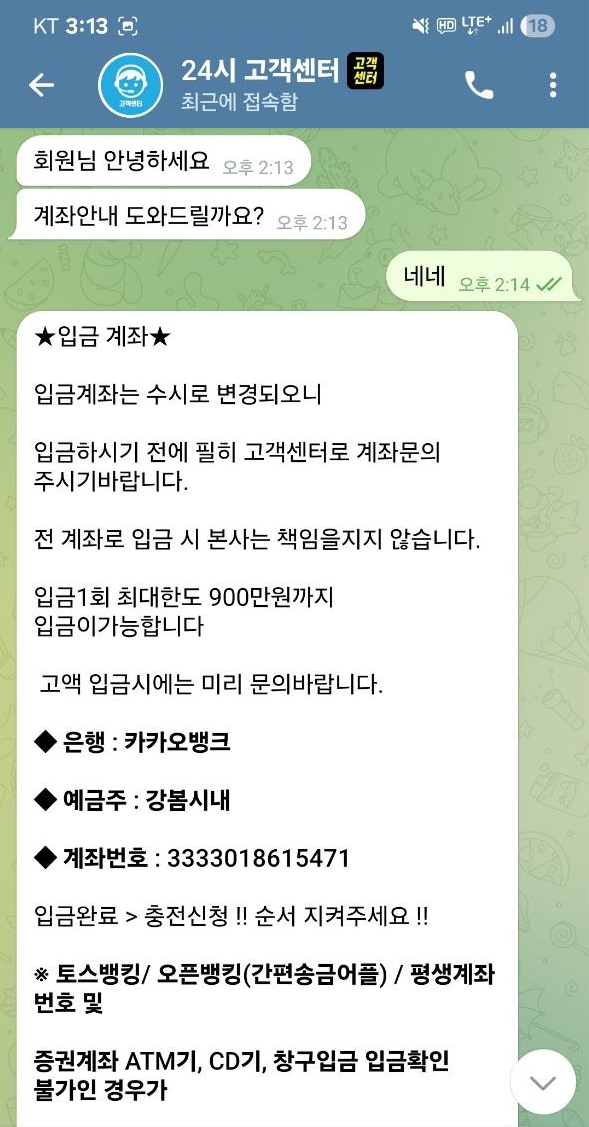The image size is (589, 1127).
Task: Open the three-dot overflow menu
Action: [553, 85]
